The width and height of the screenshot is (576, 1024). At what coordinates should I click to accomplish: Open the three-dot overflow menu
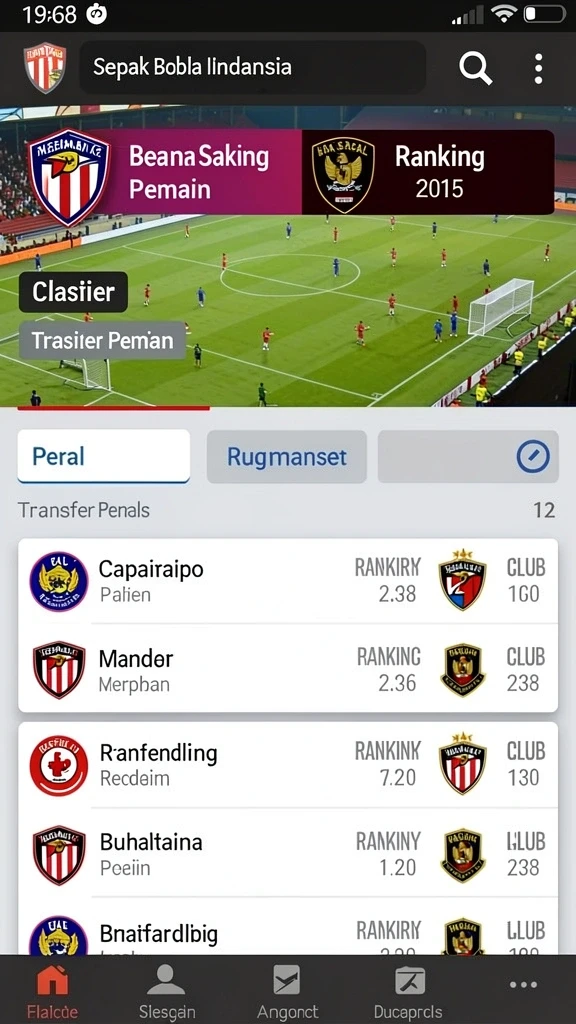click(538, 69)
